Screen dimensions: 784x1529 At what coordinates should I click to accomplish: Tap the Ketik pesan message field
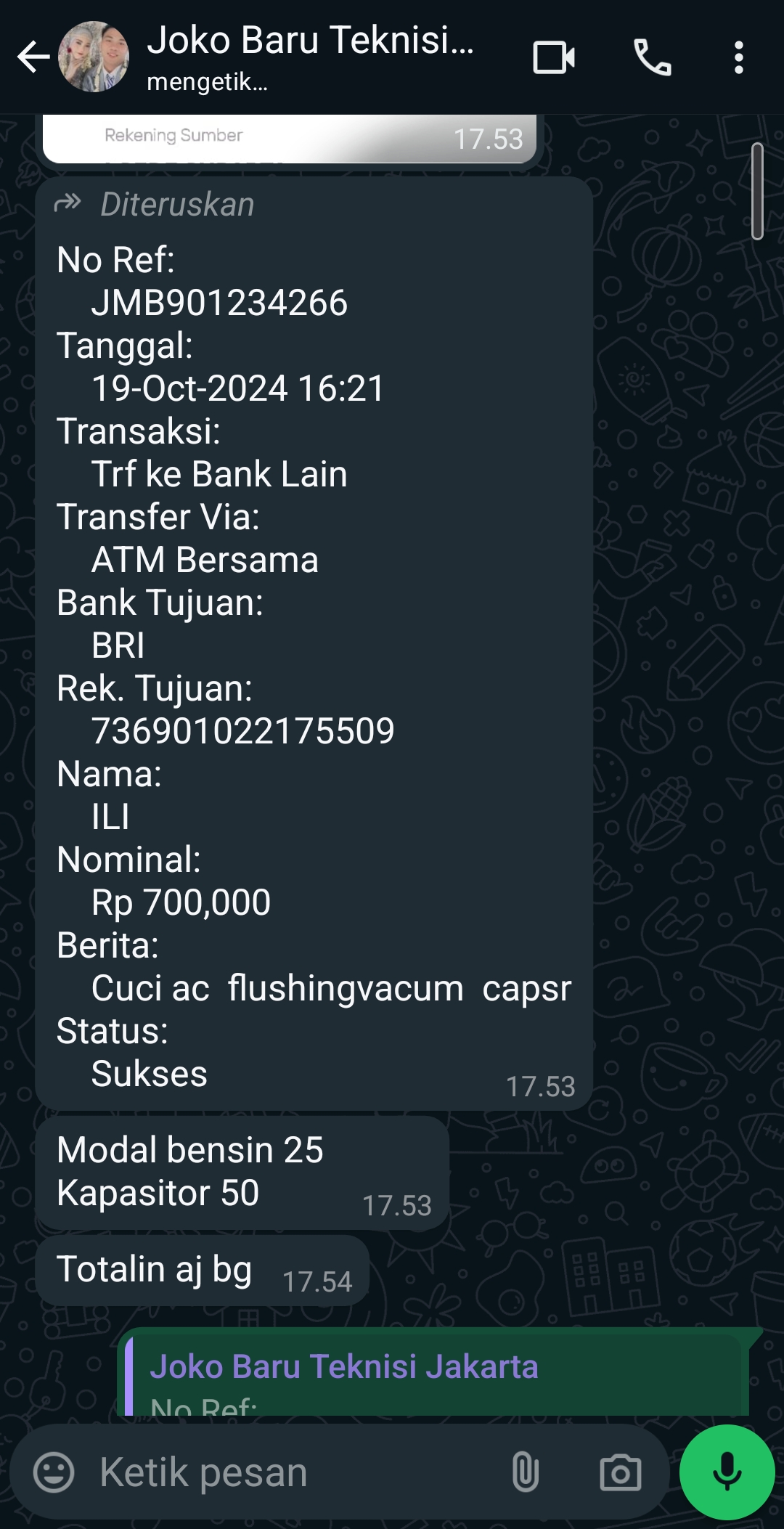290,1472
